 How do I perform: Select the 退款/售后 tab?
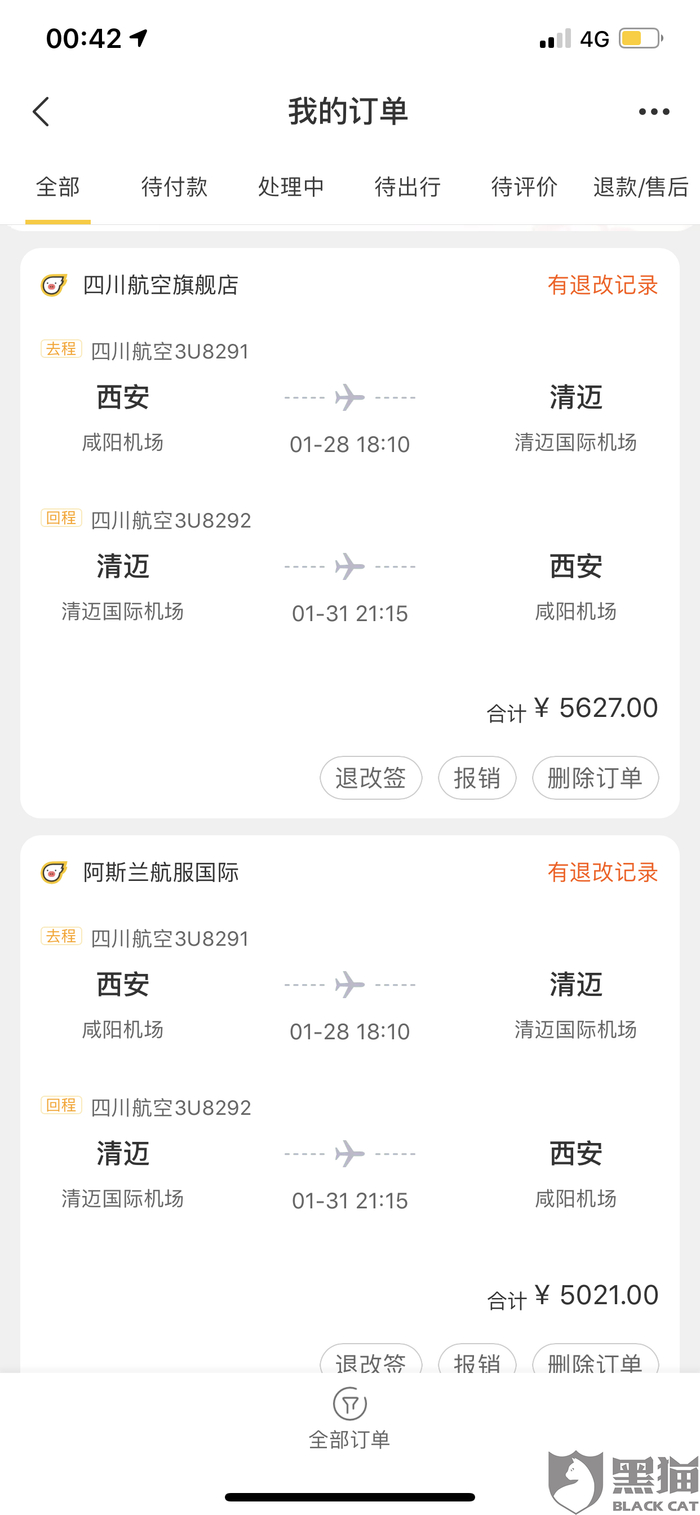click(640, 187)
